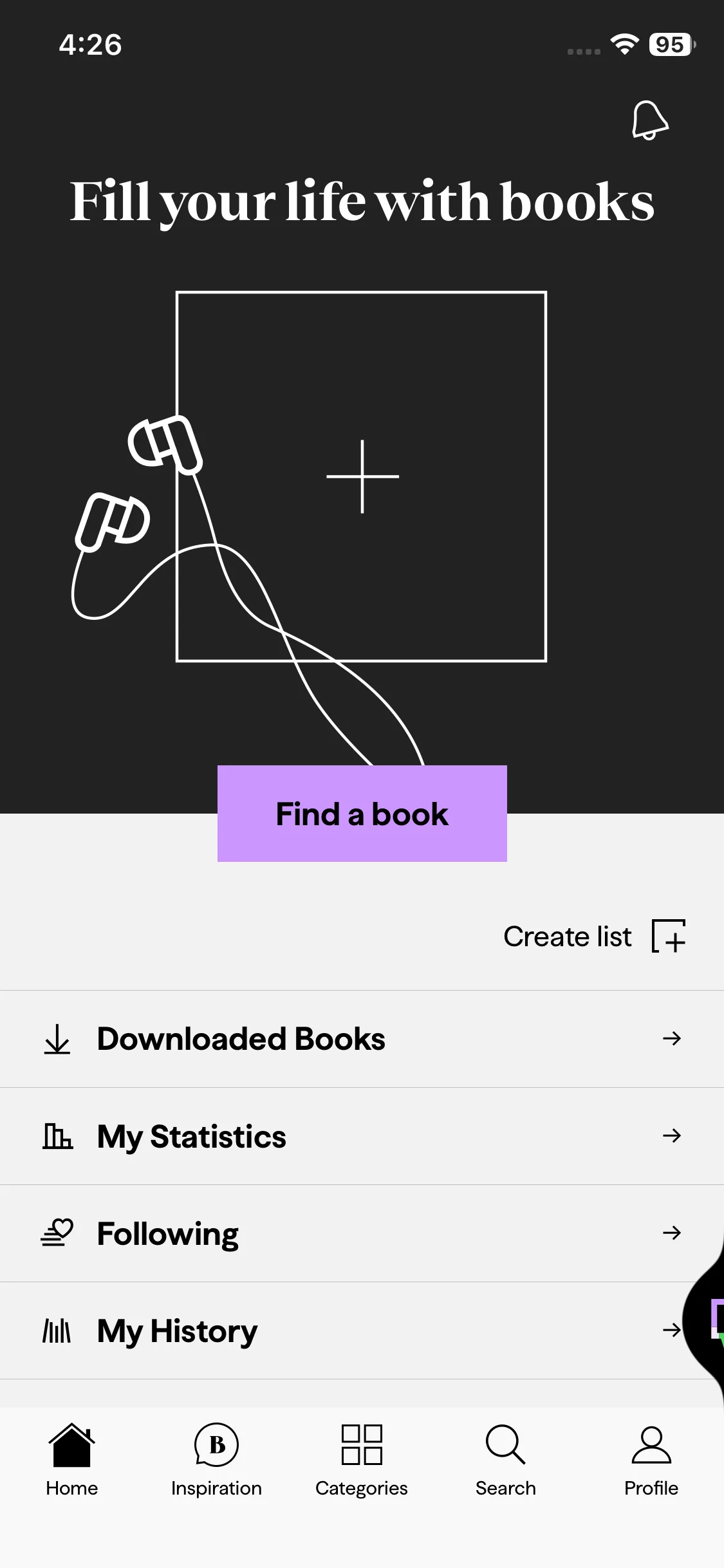The width and height of the screenshot is (724, 1568).
Task: Open Downloaded Books
Action: pos(362,1039)
